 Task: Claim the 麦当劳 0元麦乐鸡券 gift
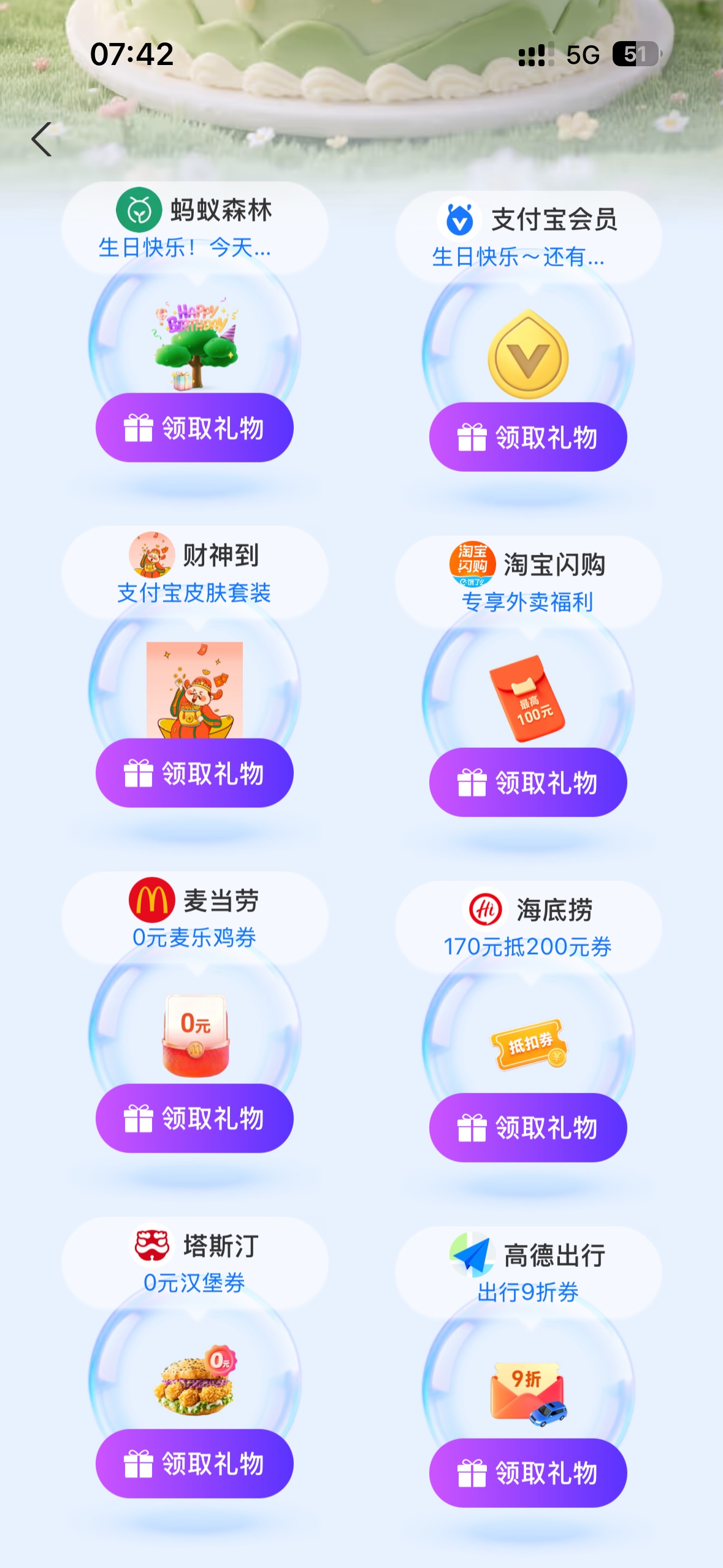194,1118
